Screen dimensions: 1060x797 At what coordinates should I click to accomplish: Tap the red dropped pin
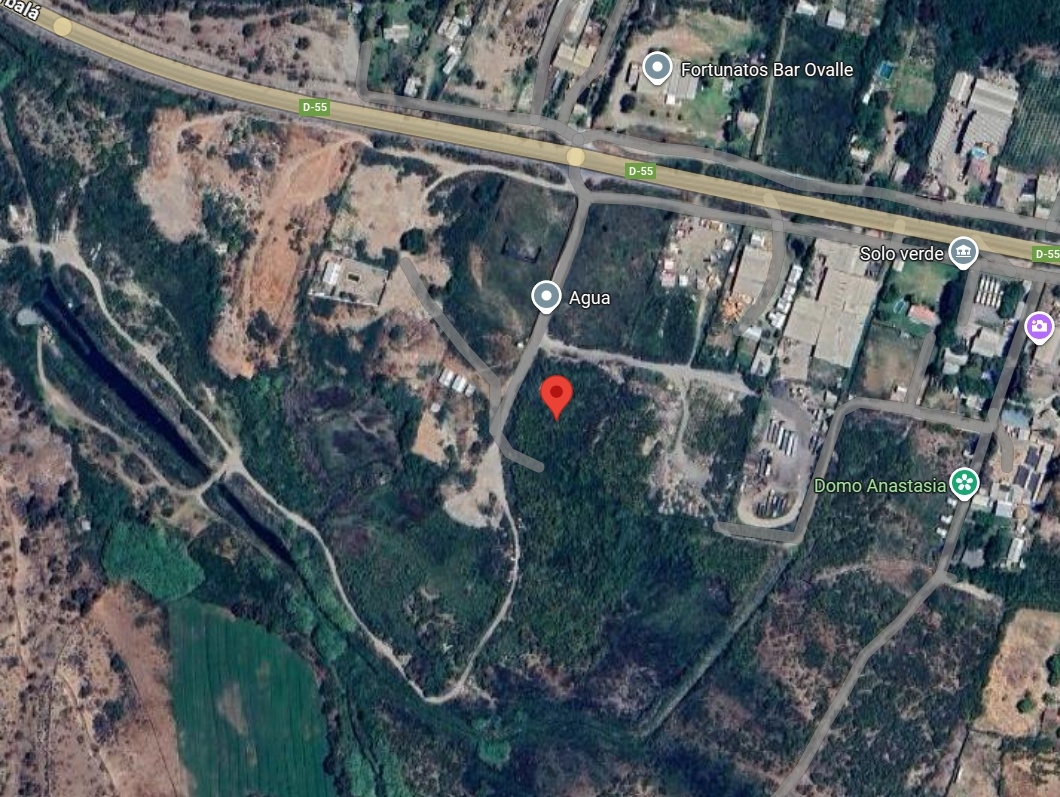pyautogui.click(x=556, y=396)
